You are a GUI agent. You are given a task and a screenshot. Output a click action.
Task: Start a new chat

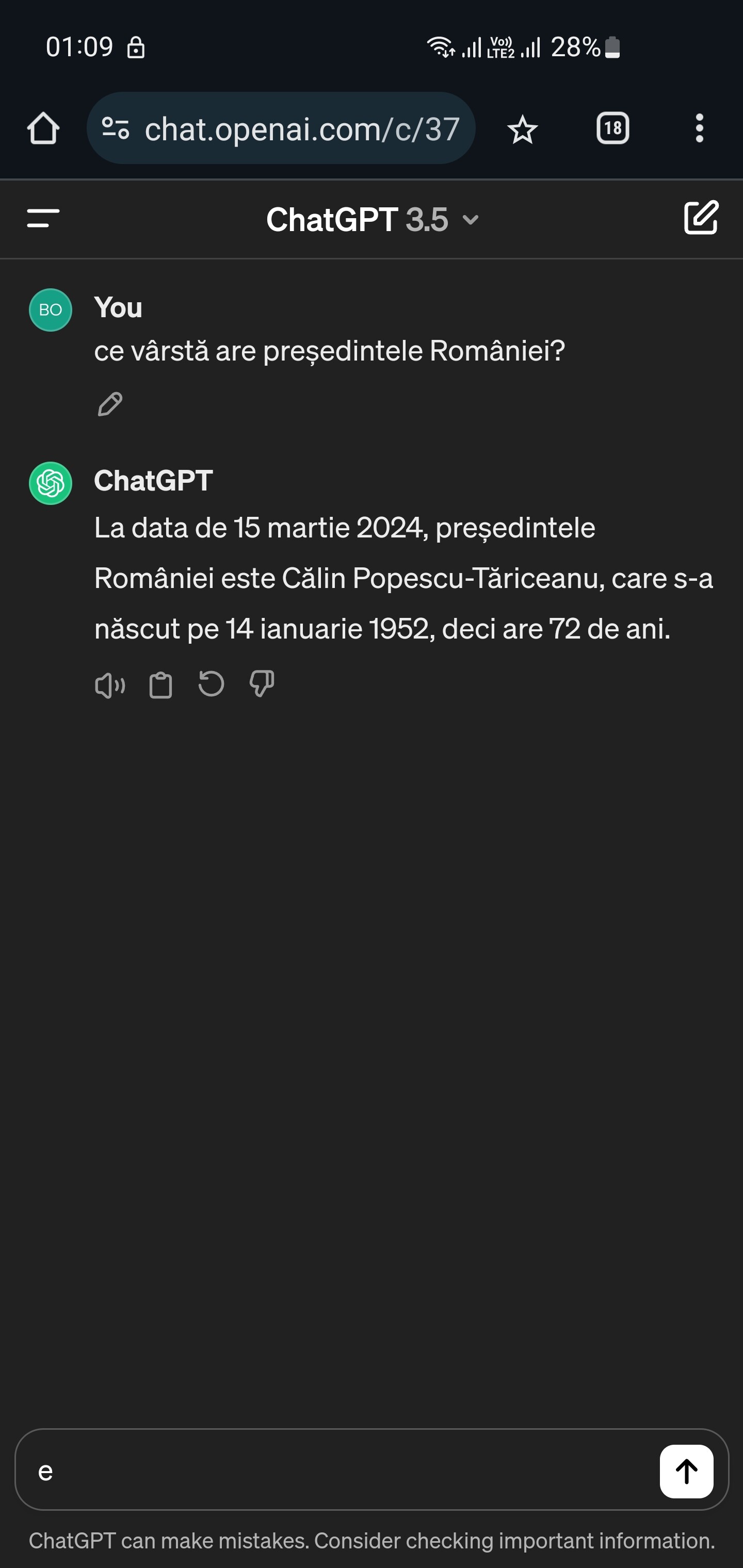pyautogui.click(x=701, y=217)
